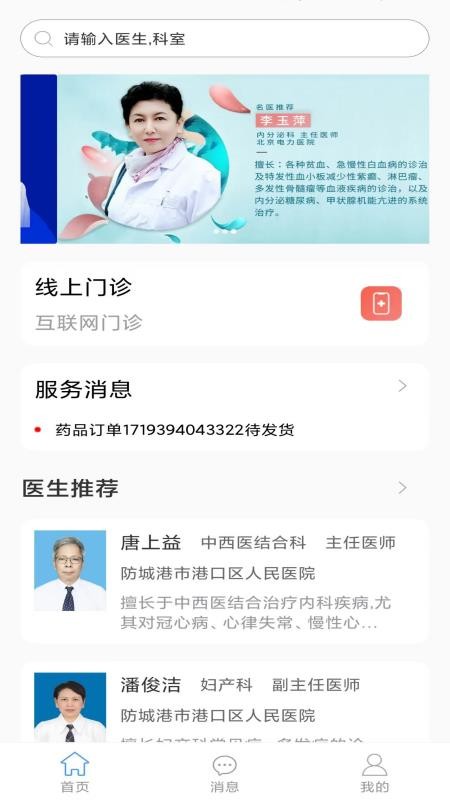Tap the red phone-clinic icon
Viewport: 450px width, 800px height.
(x=381, y=304)
